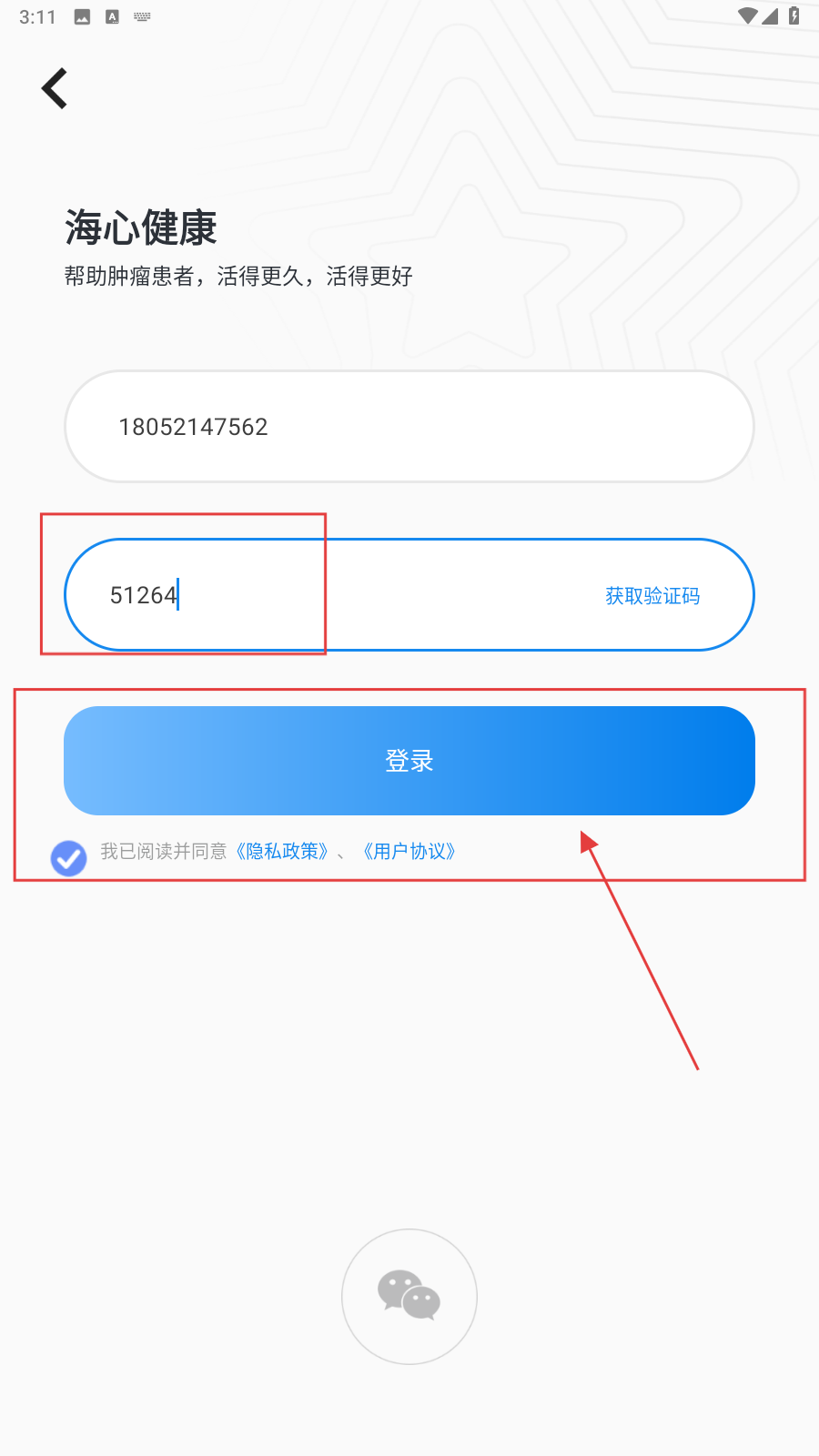Tap the phone number field 18052147562
Viewport: 819px width, 1456px height.
point(409,426)
